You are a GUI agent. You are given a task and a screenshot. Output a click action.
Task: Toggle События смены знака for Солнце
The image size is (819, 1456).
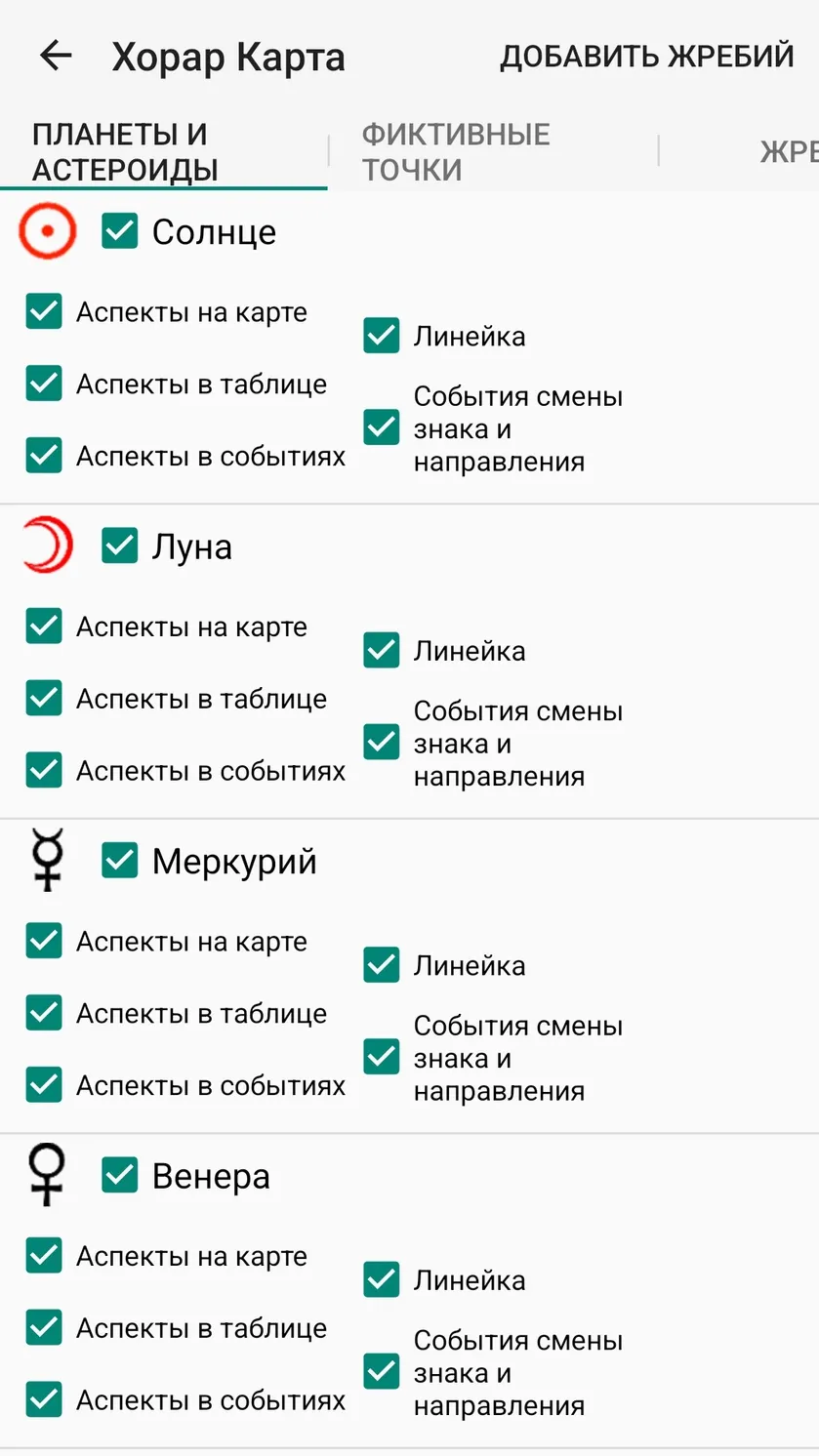(381, 427)
